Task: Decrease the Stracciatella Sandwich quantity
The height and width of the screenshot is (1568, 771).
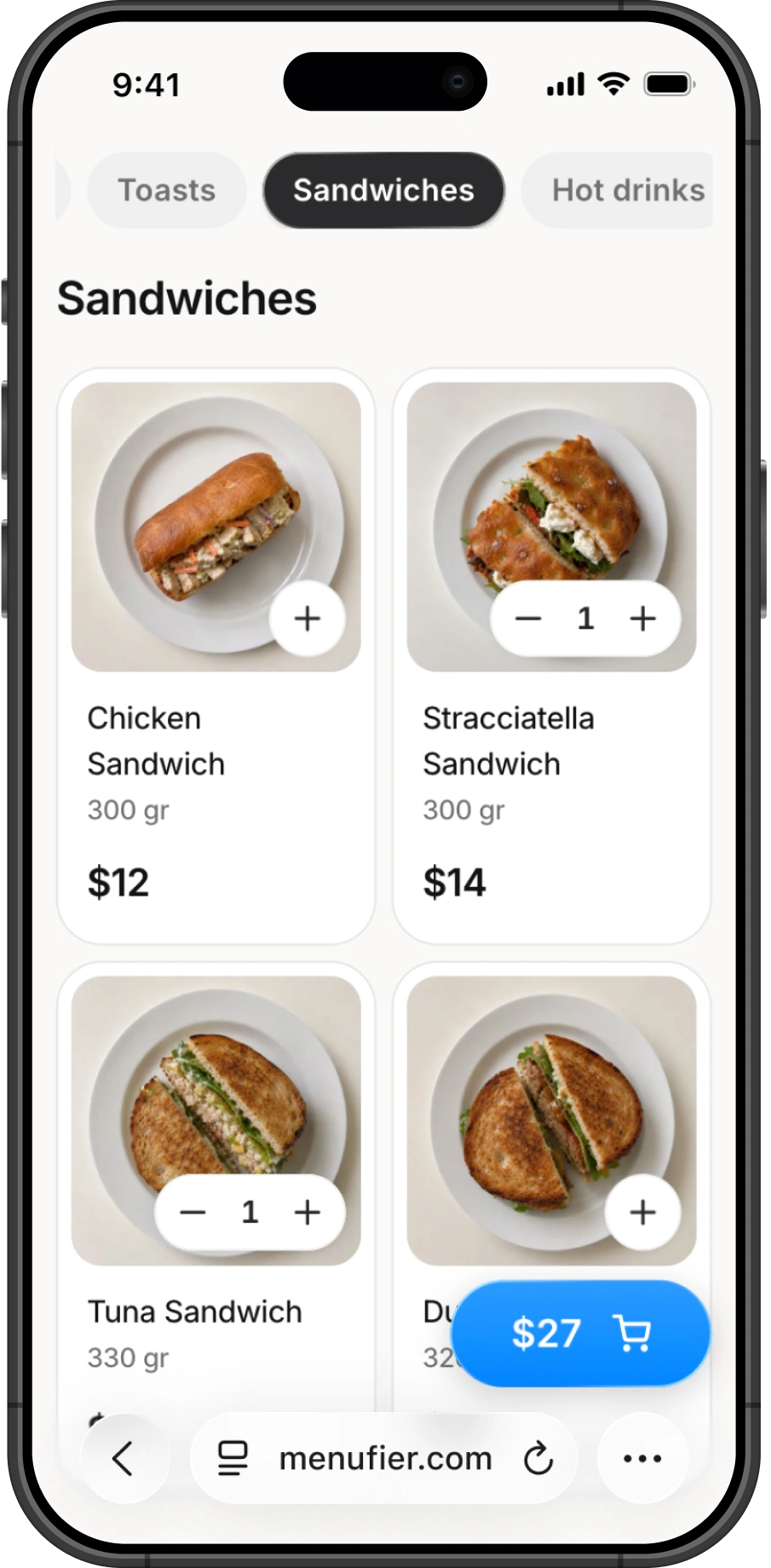Action: (528, 619)
